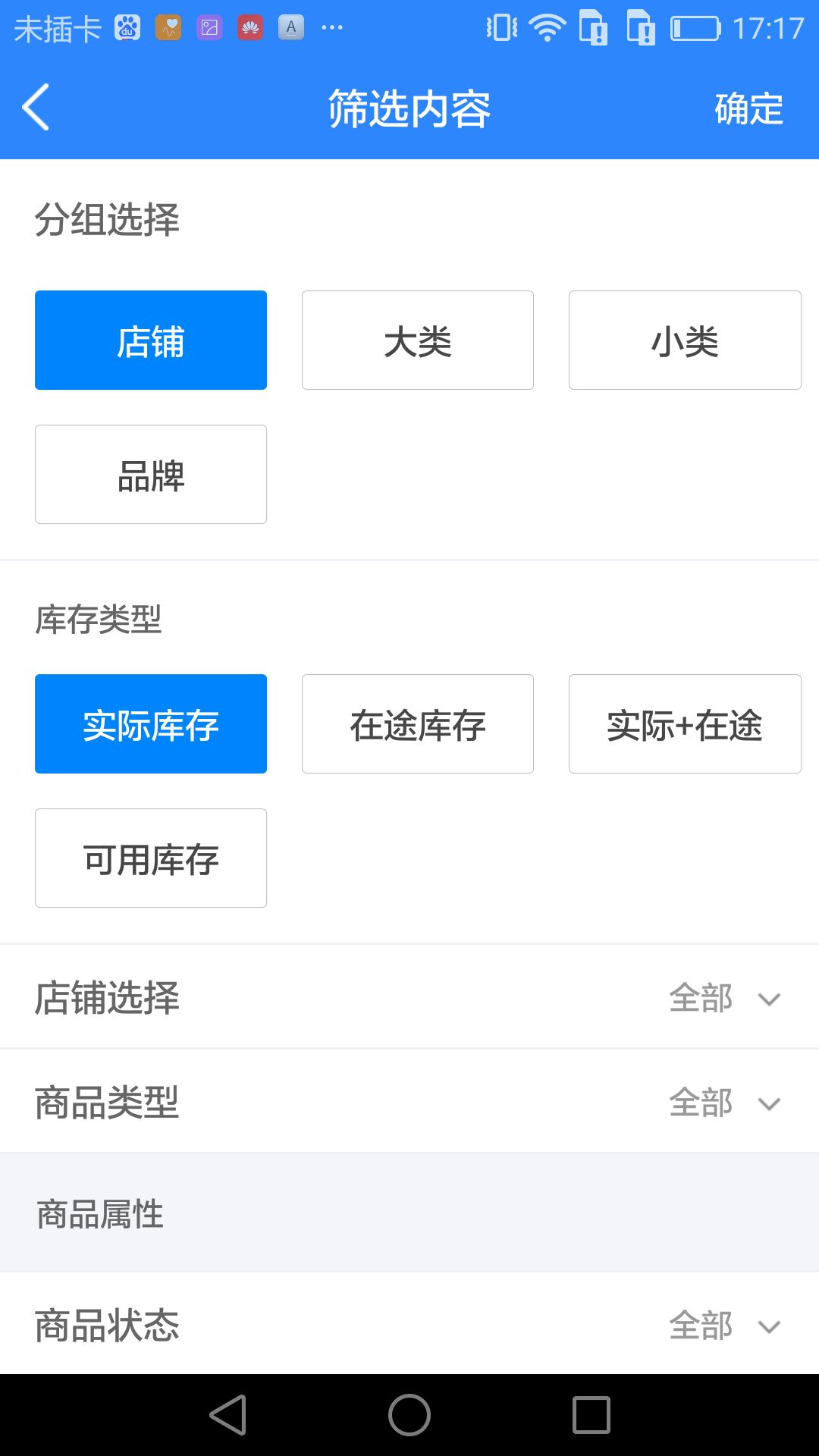Select the 店铺 grouping option
Viewport: 819px width, 1456px height.
(x=151, y=340)
